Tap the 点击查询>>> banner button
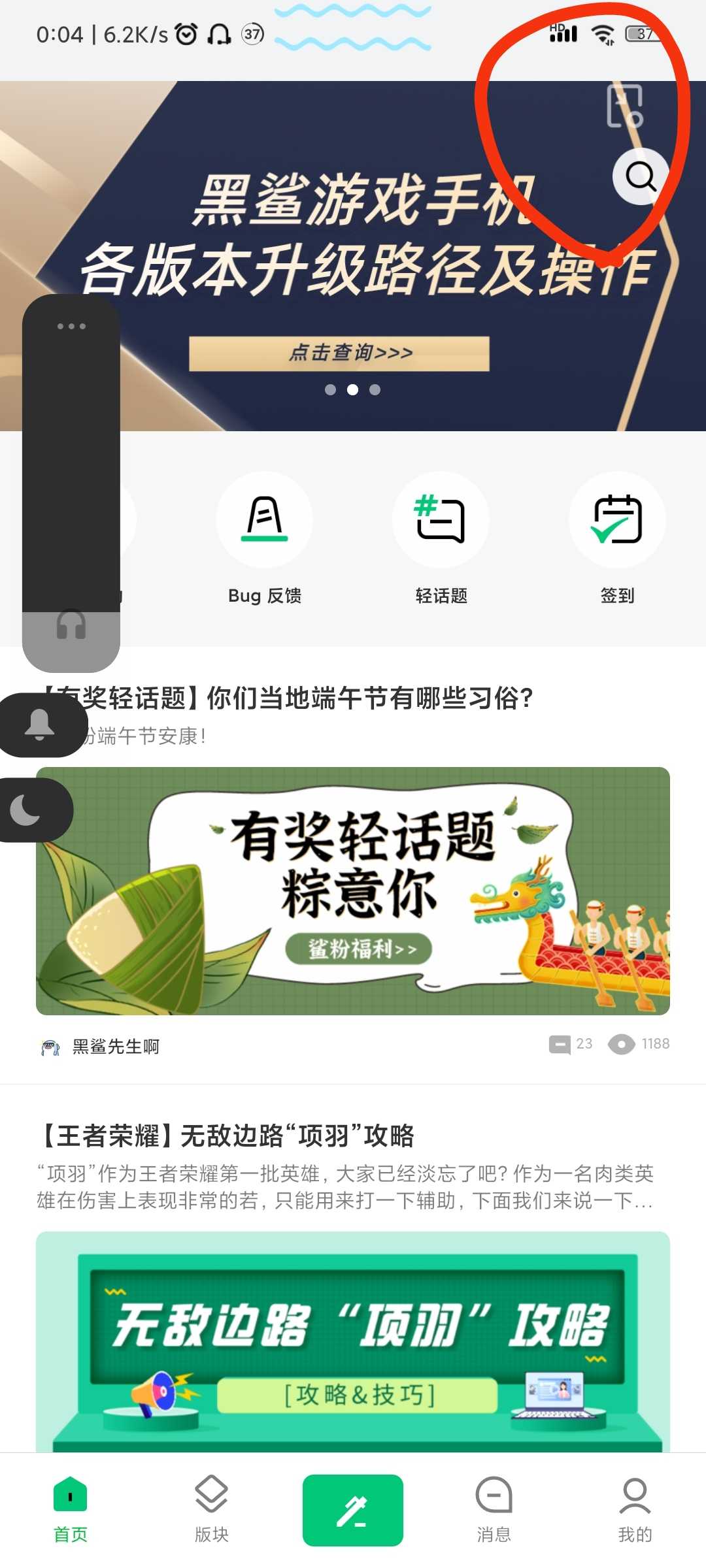 click(x=339, y=353)
